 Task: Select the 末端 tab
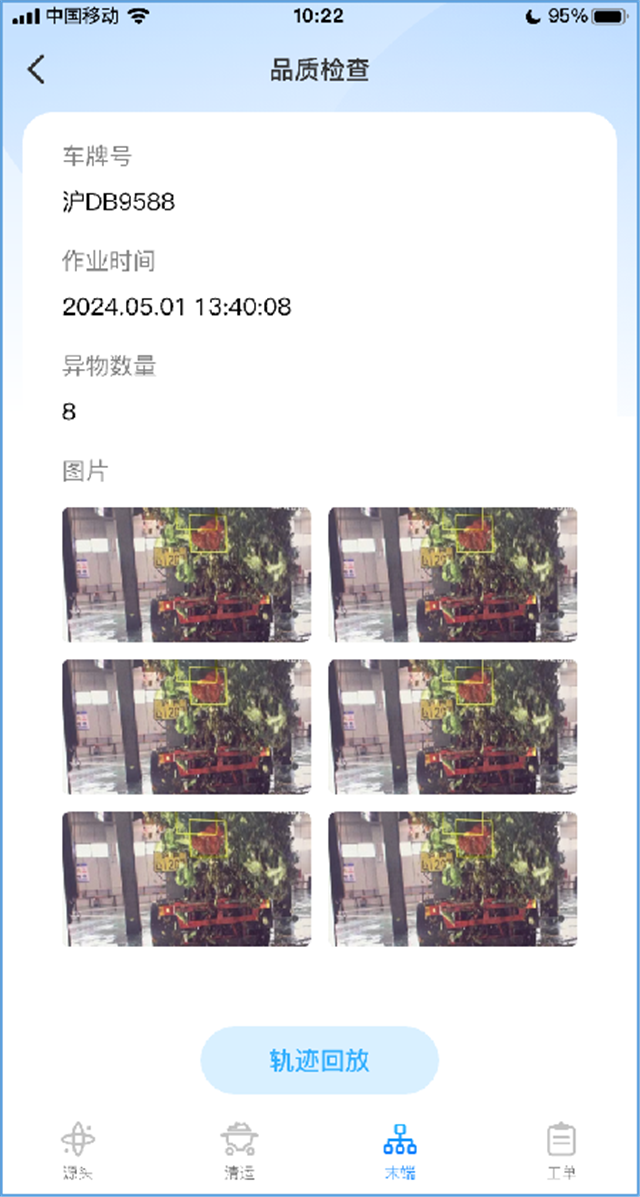400,1150
